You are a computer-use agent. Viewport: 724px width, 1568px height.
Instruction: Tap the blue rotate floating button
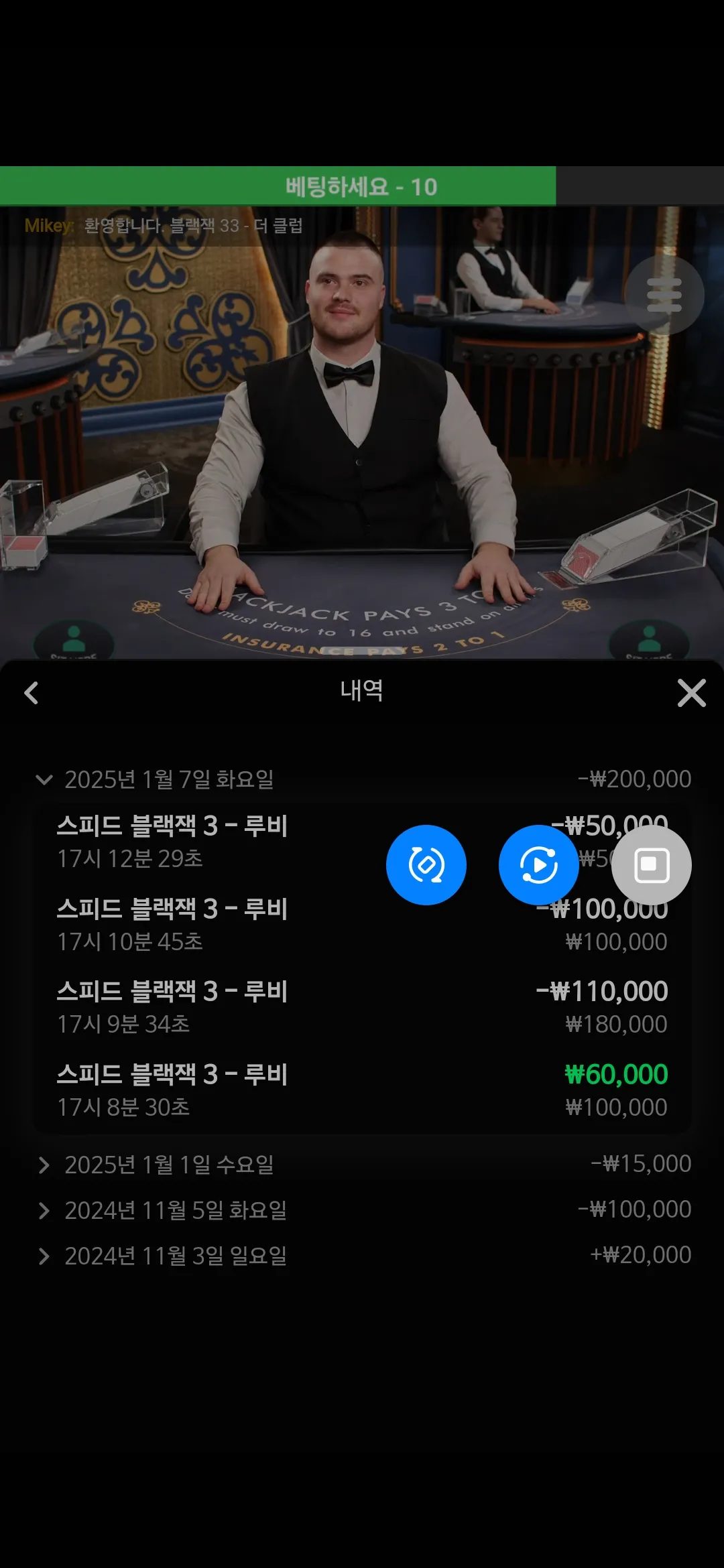point(426,865)
